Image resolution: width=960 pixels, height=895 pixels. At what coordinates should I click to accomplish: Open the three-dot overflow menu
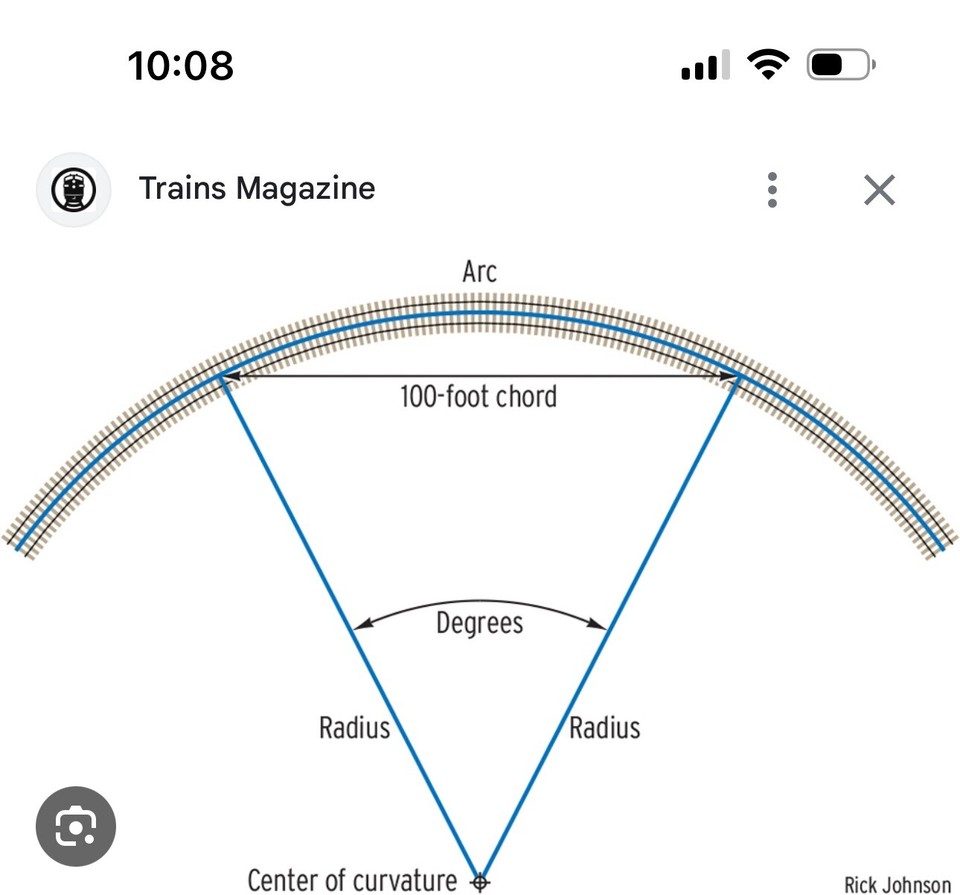tap(772, 190)
